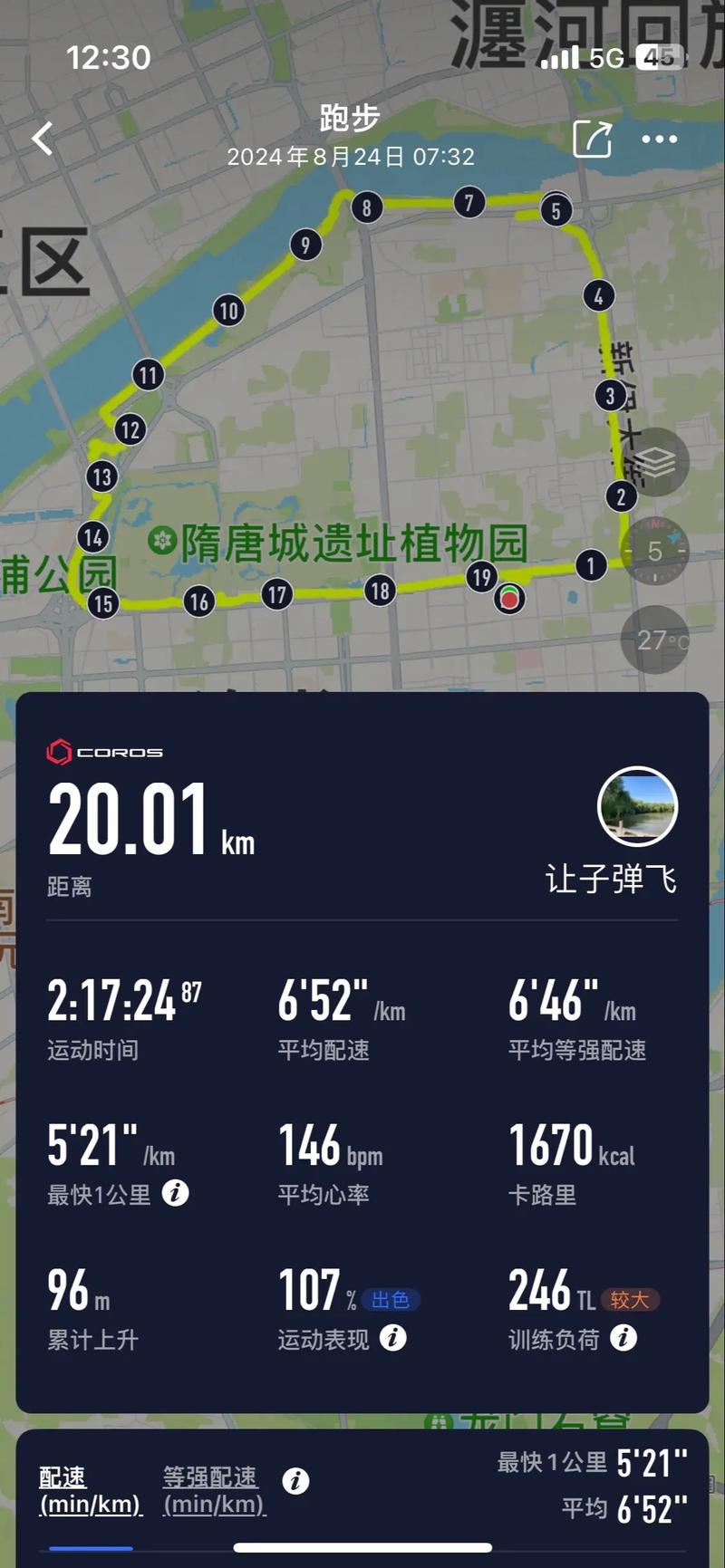Go back with the arrow icon

pos(43,139)
